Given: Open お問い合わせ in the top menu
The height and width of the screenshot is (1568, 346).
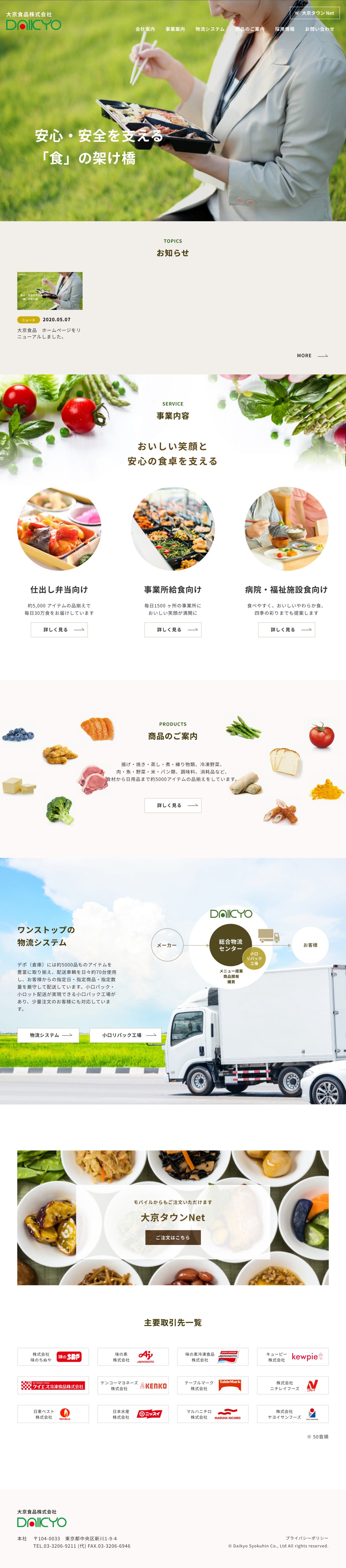Looking at the screenshot, I should pos(319,29).
